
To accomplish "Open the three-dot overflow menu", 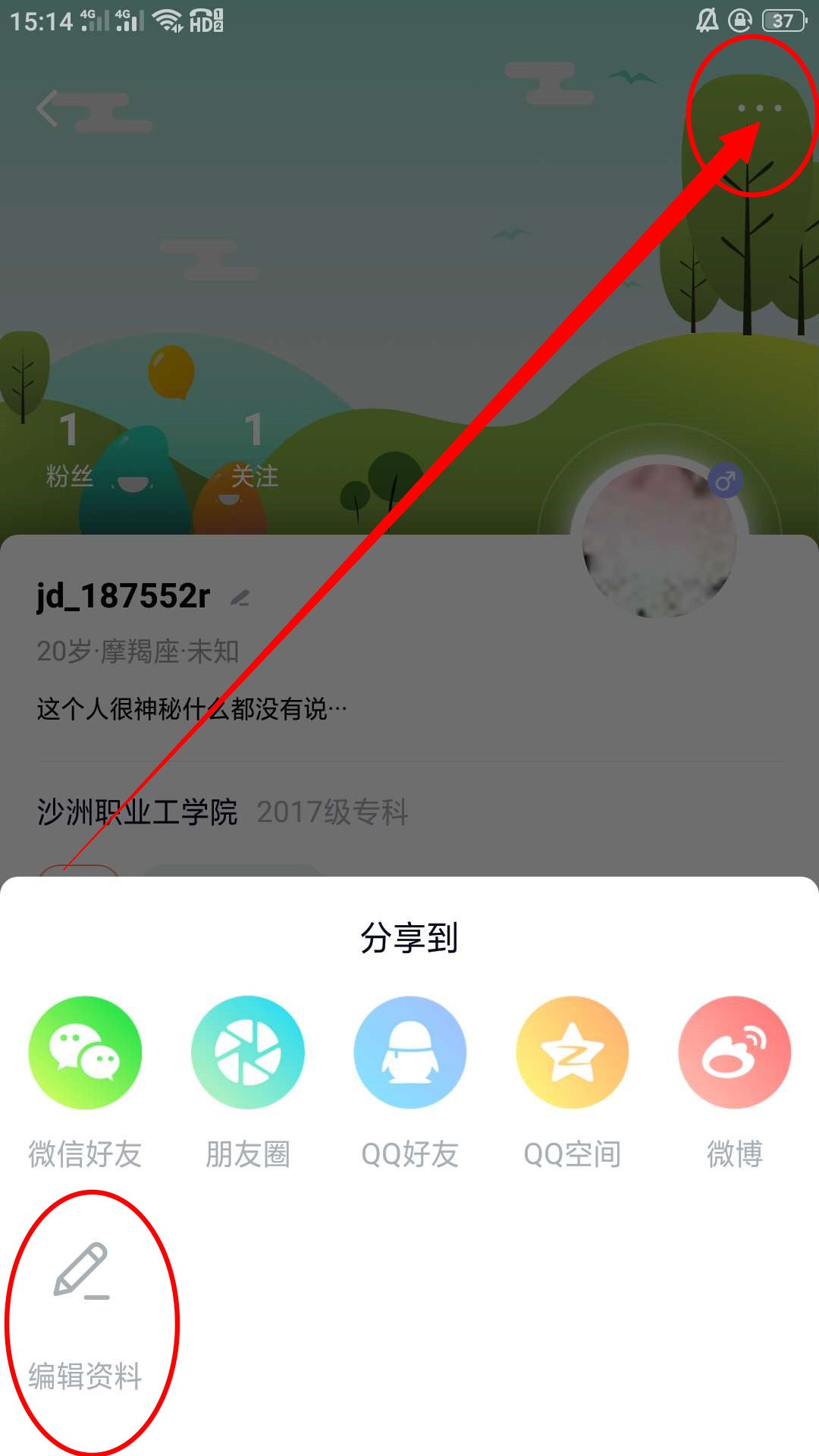I will pyautogui.click(x=759, y=108).
